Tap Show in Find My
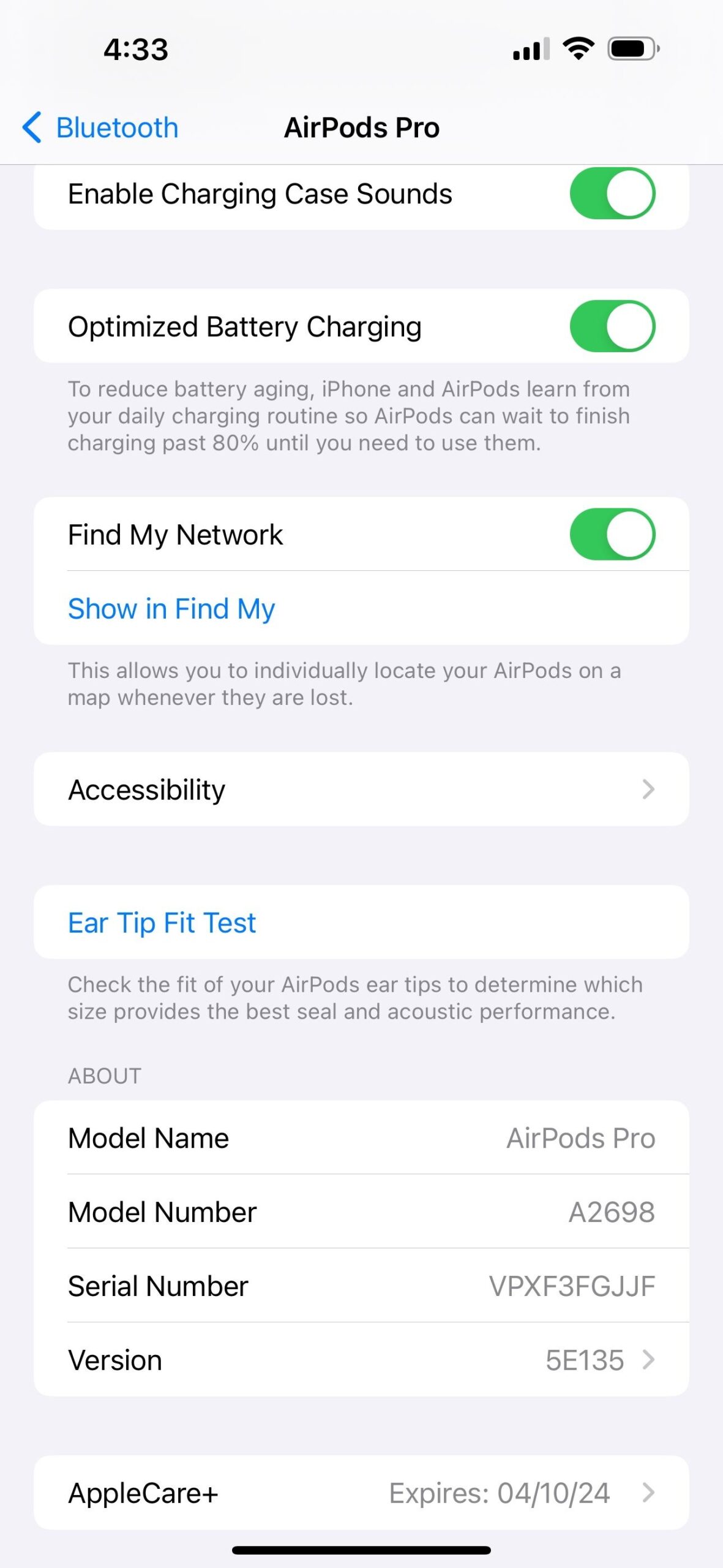This screenshot has height=1568, width=723. click(x=171, y=608)
